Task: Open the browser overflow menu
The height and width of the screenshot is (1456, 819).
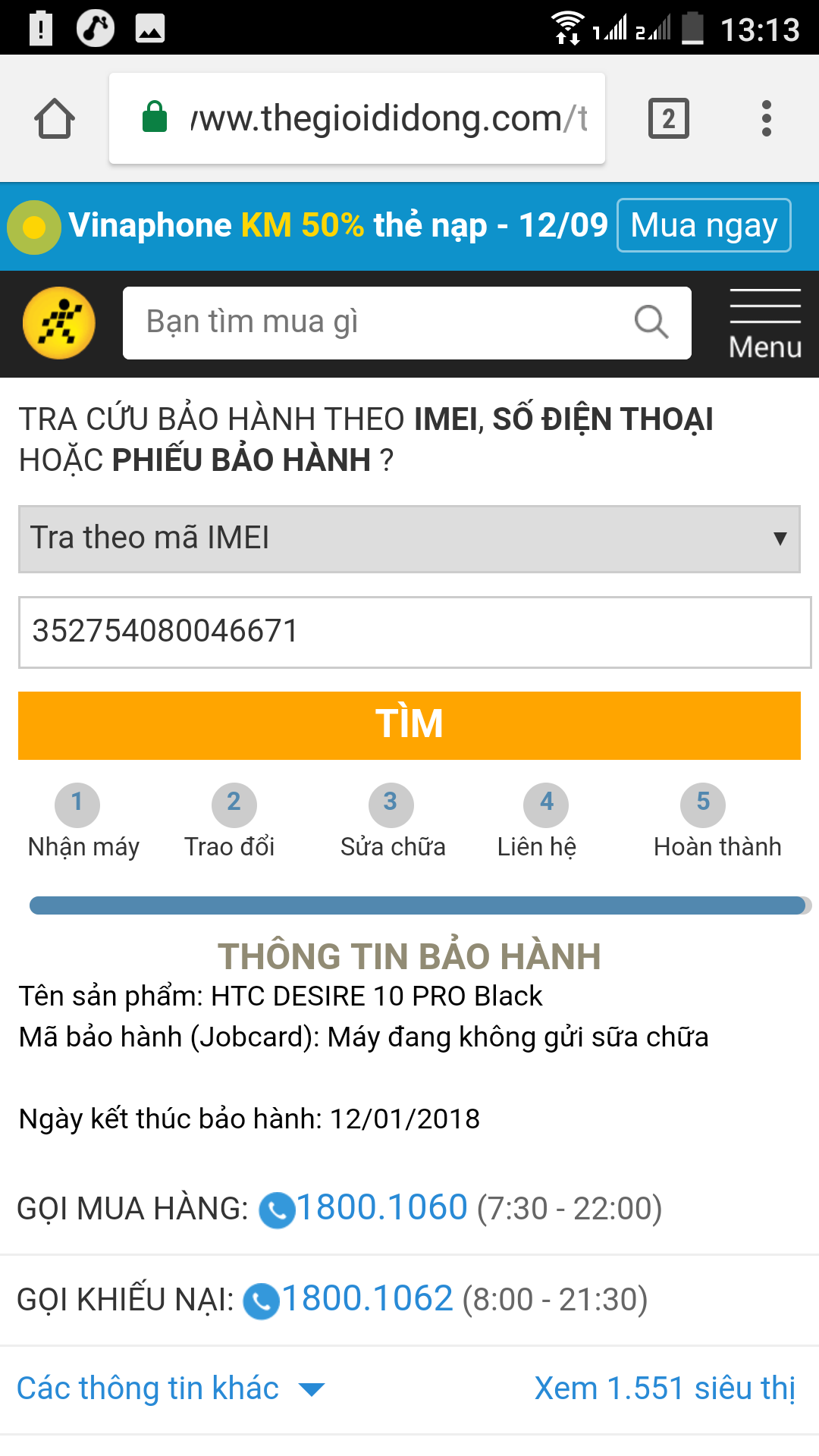Action: (767, 119)
